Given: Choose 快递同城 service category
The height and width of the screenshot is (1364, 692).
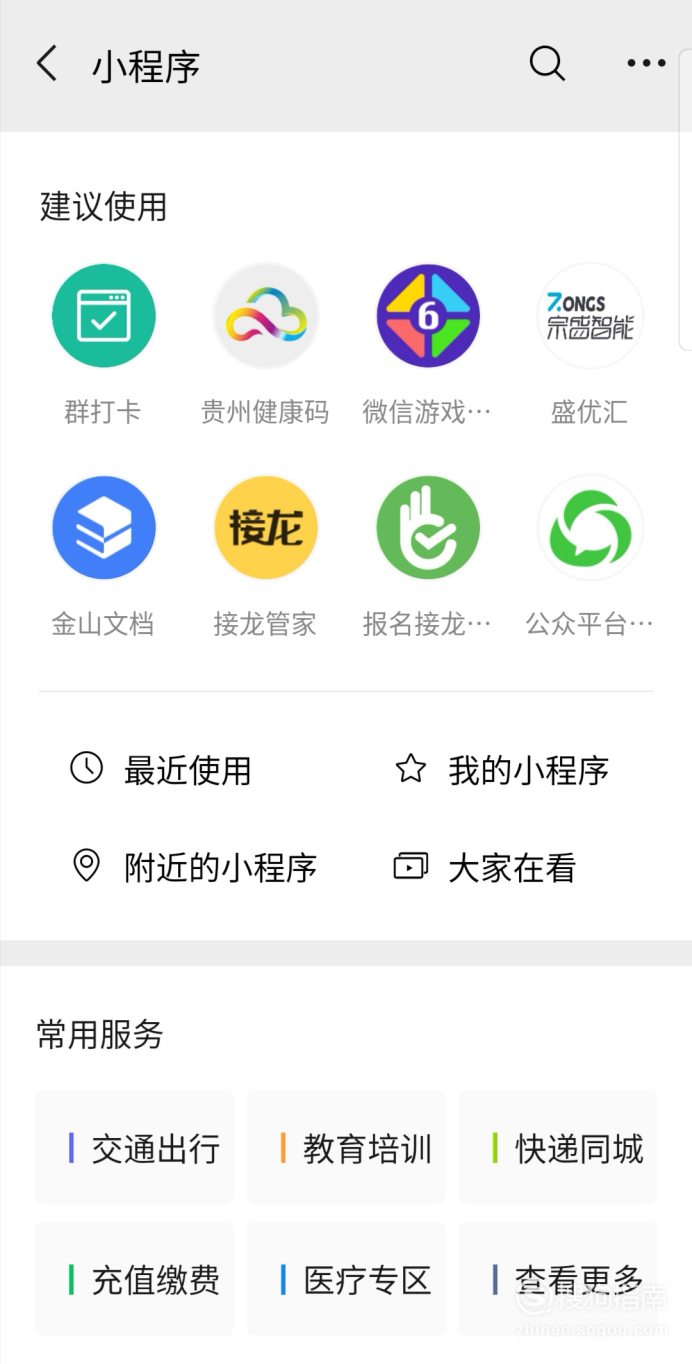Looking at the screenshot, I should click(558, 1148).
